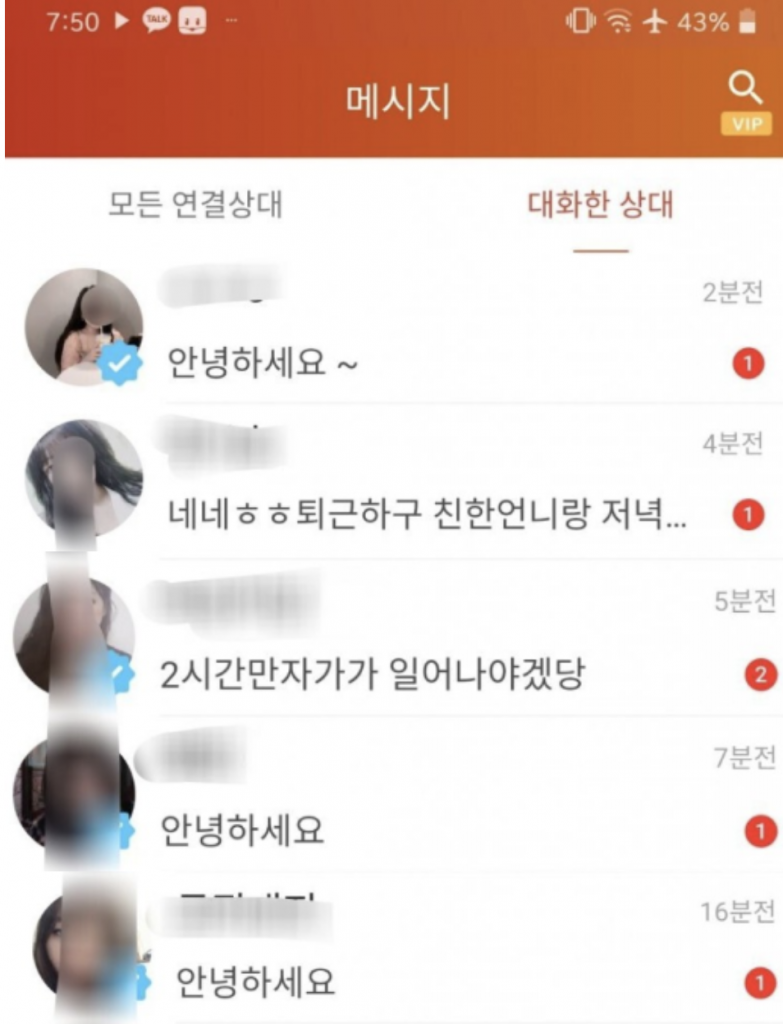Switch to the 모든 연결상대 tab

[x=195, y=204]
